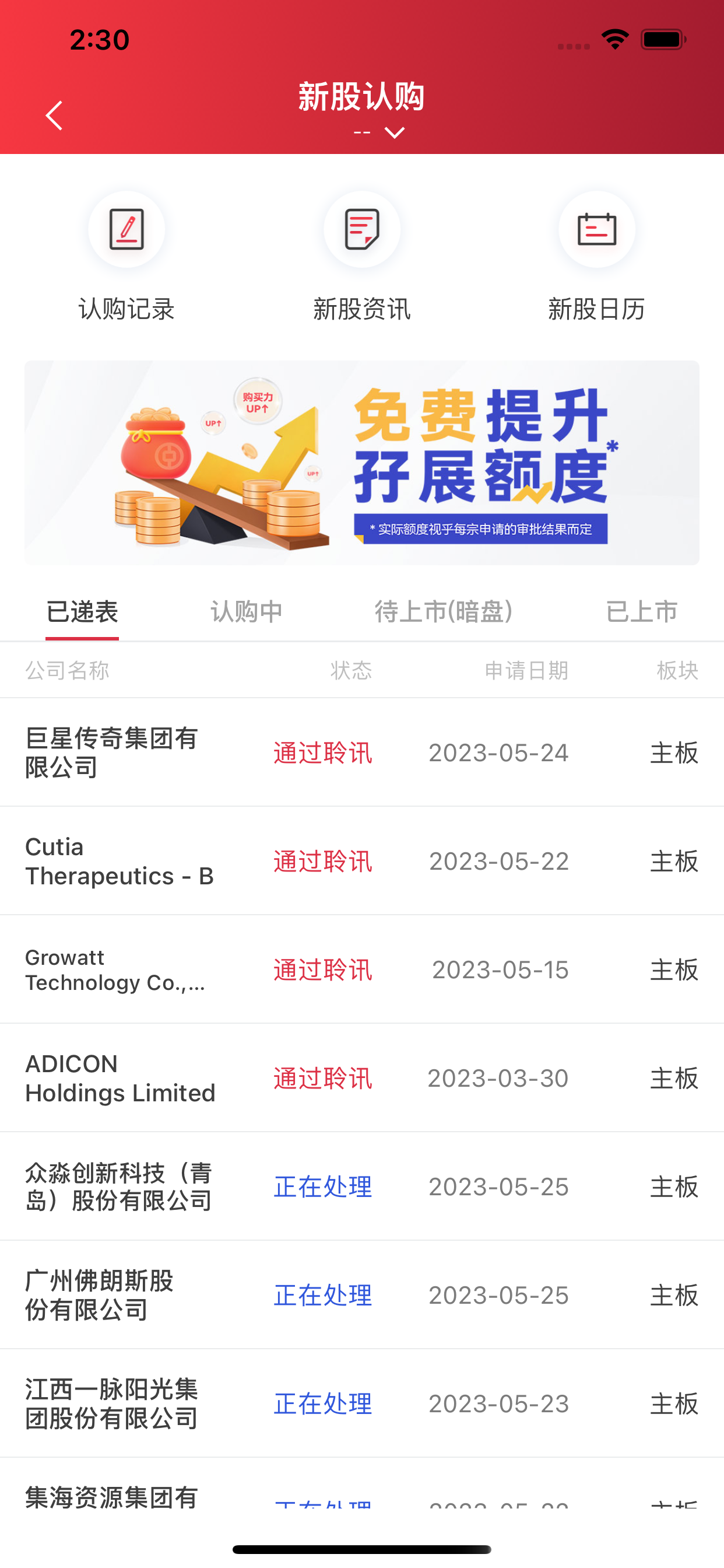724x1568 pixels.
Task: Open ADICON Holdings Limited listing
Action: [x=361, y=1078]
